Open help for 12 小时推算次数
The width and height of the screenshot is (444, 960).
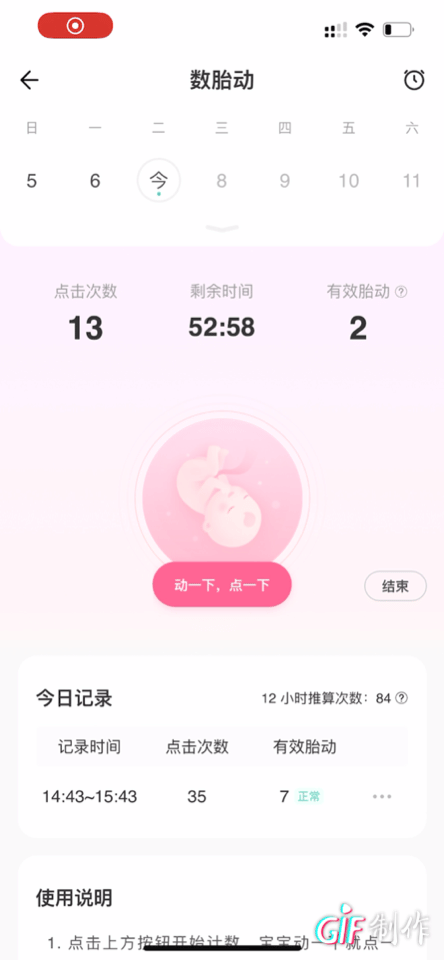(x=402, y=698)
